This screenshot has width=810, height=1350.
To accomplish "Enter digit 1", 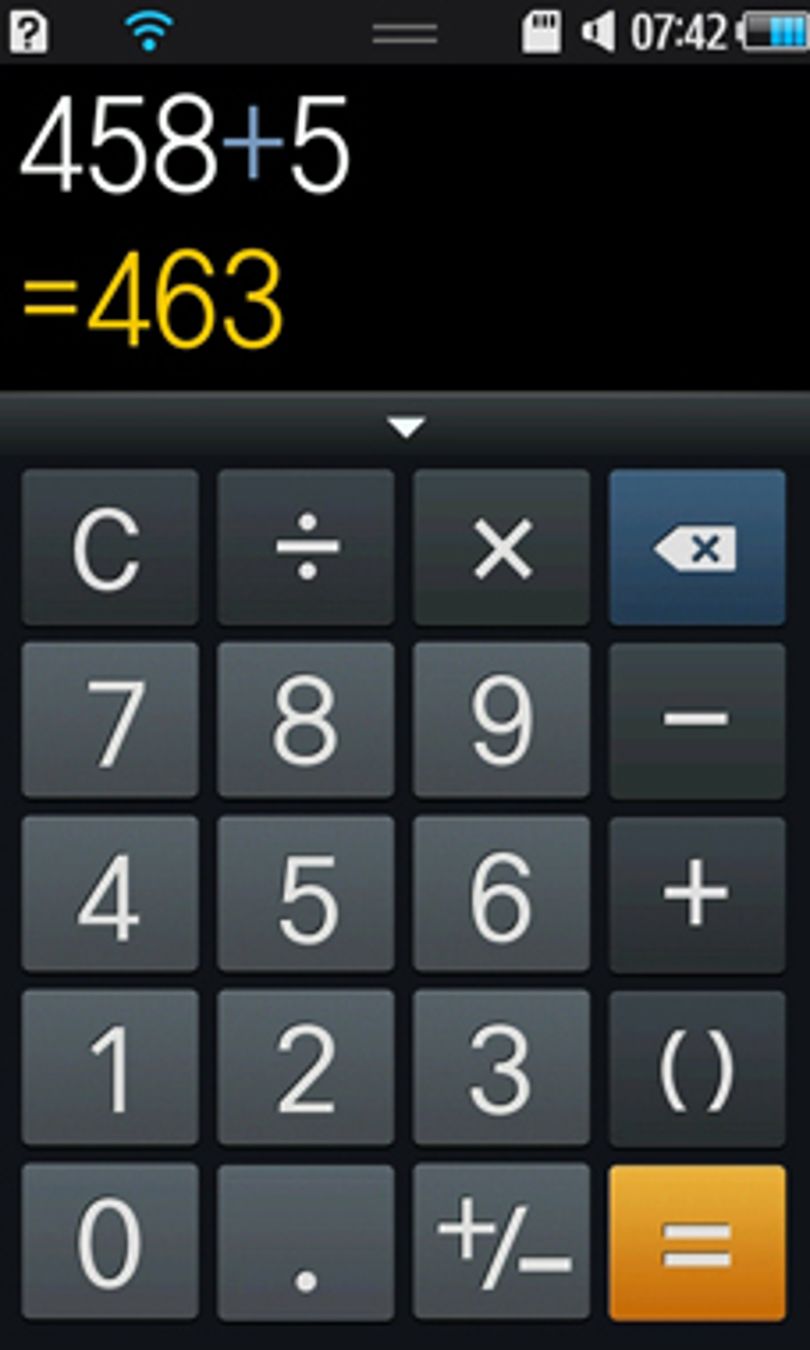I will pos(110,1068).
